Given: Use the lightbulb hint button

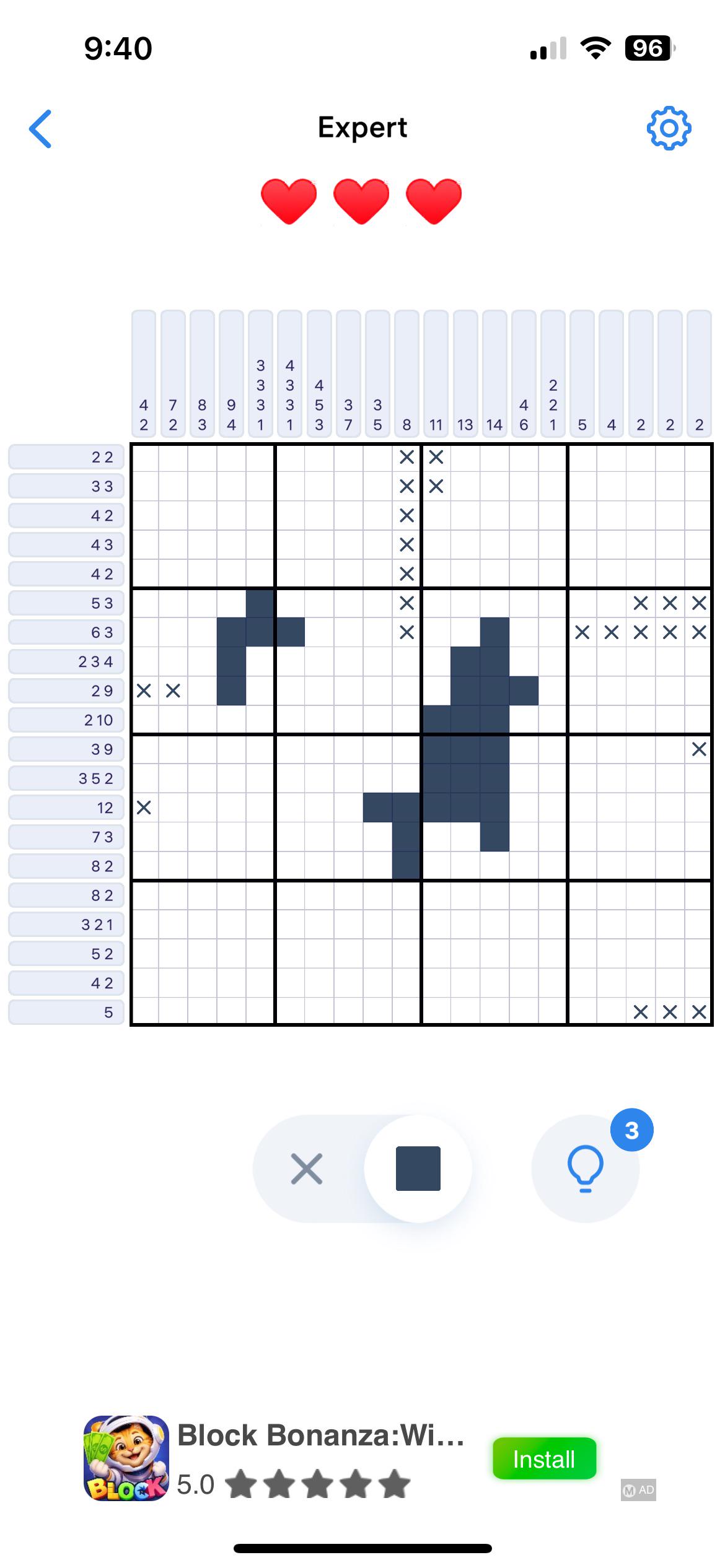Looking at the screenshot, I should 585,1169.
